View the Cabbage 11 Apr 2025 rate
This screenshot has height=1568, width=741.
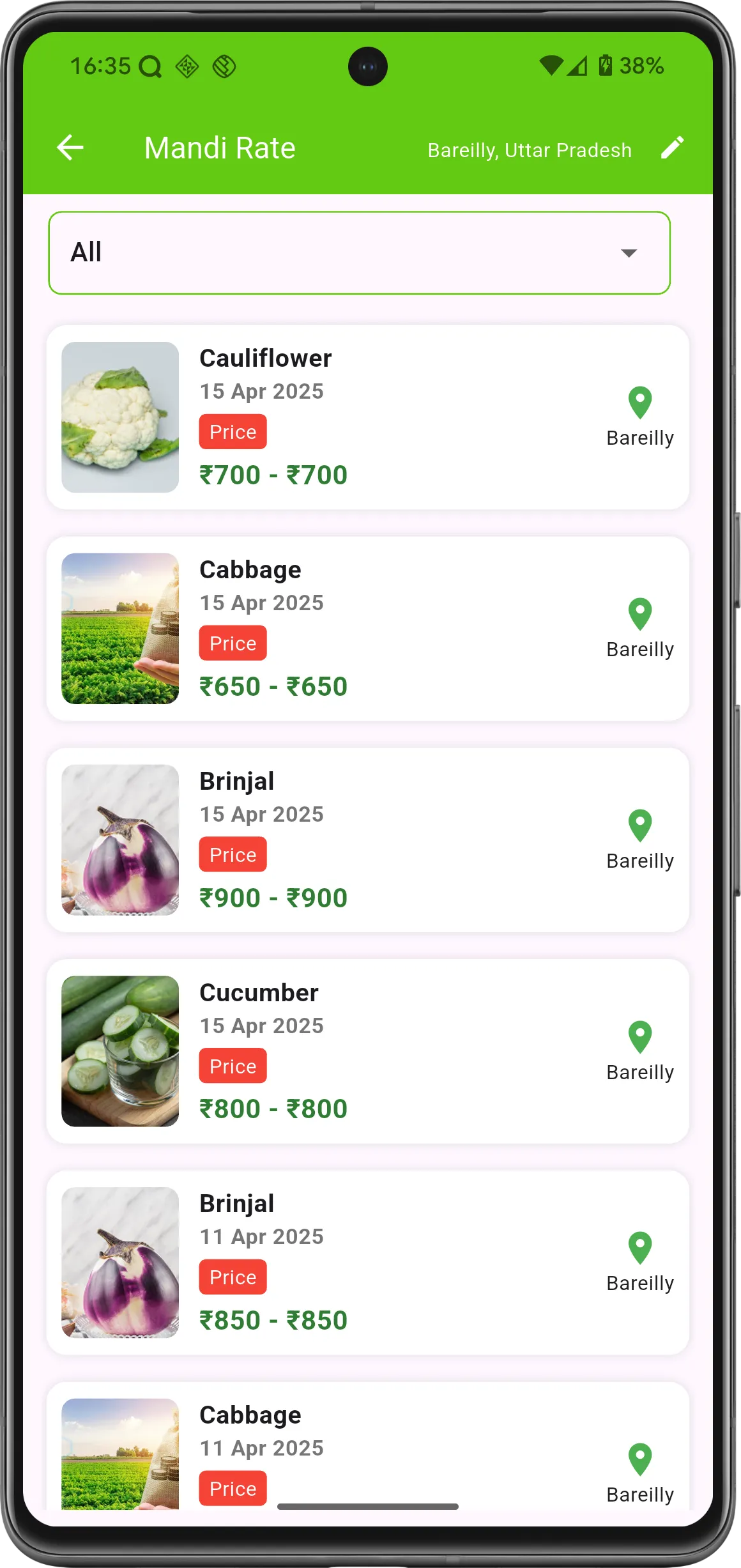pyautogui.click(x=367, y=1450)
